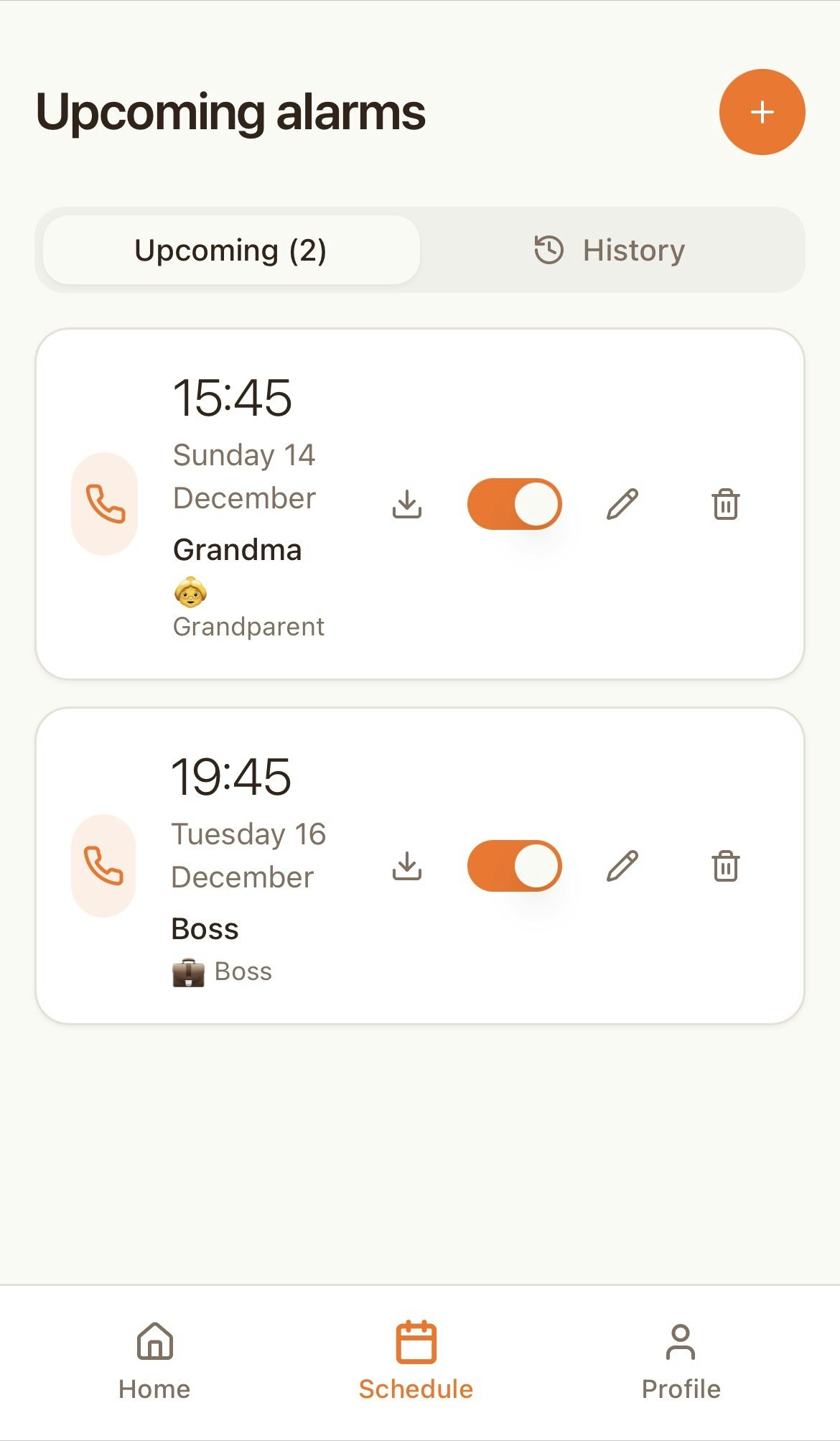This screenshot has height=1441, width=840.
Task: Edit the Boss alarm with the pencil icon
Action: [622, 865]
